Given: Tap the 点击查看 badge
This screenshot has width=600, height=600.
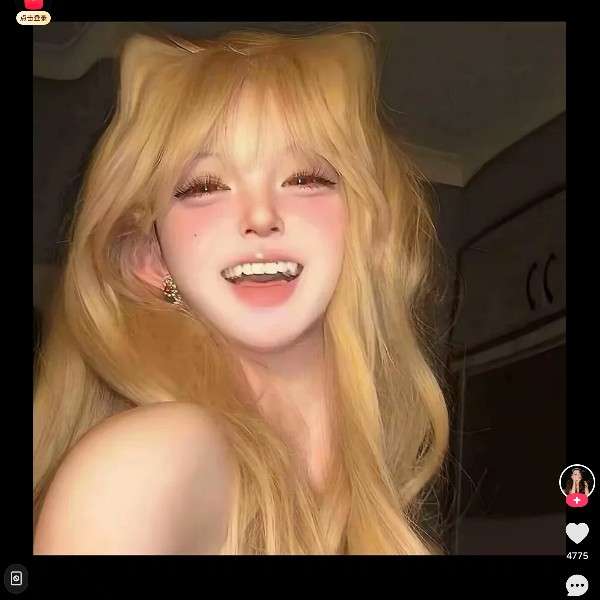Looking at the screenshot, I should (33, 17).
